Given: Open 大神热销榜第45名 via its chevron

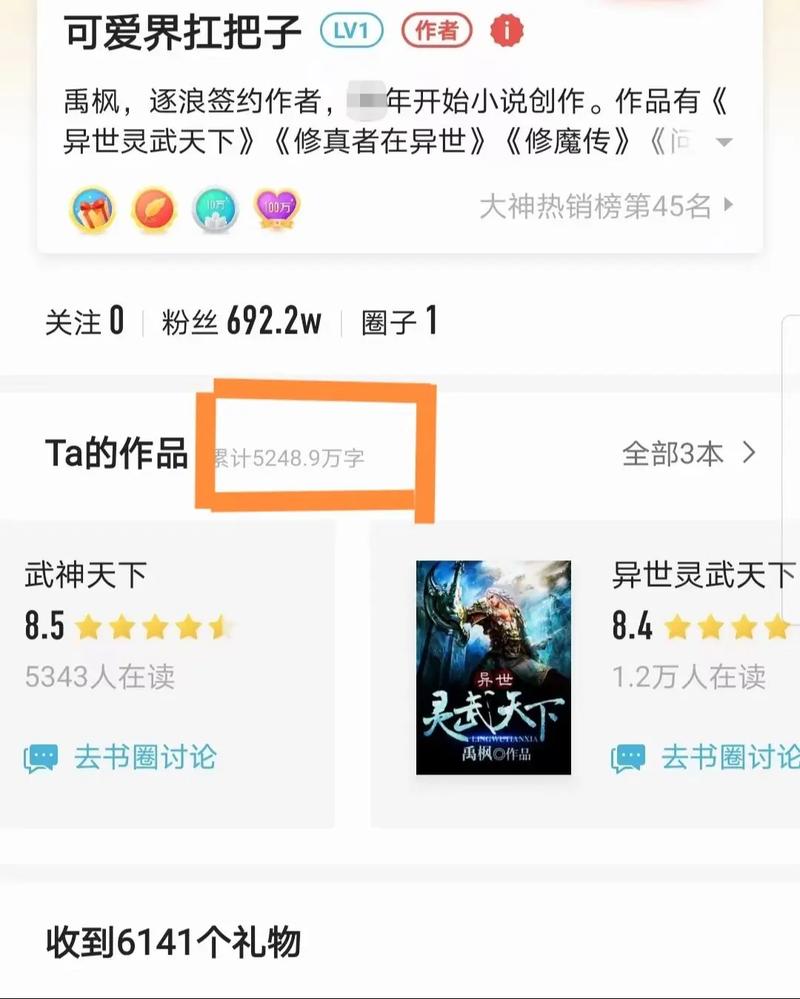Looking at the screenshot, I should [730, 206].
